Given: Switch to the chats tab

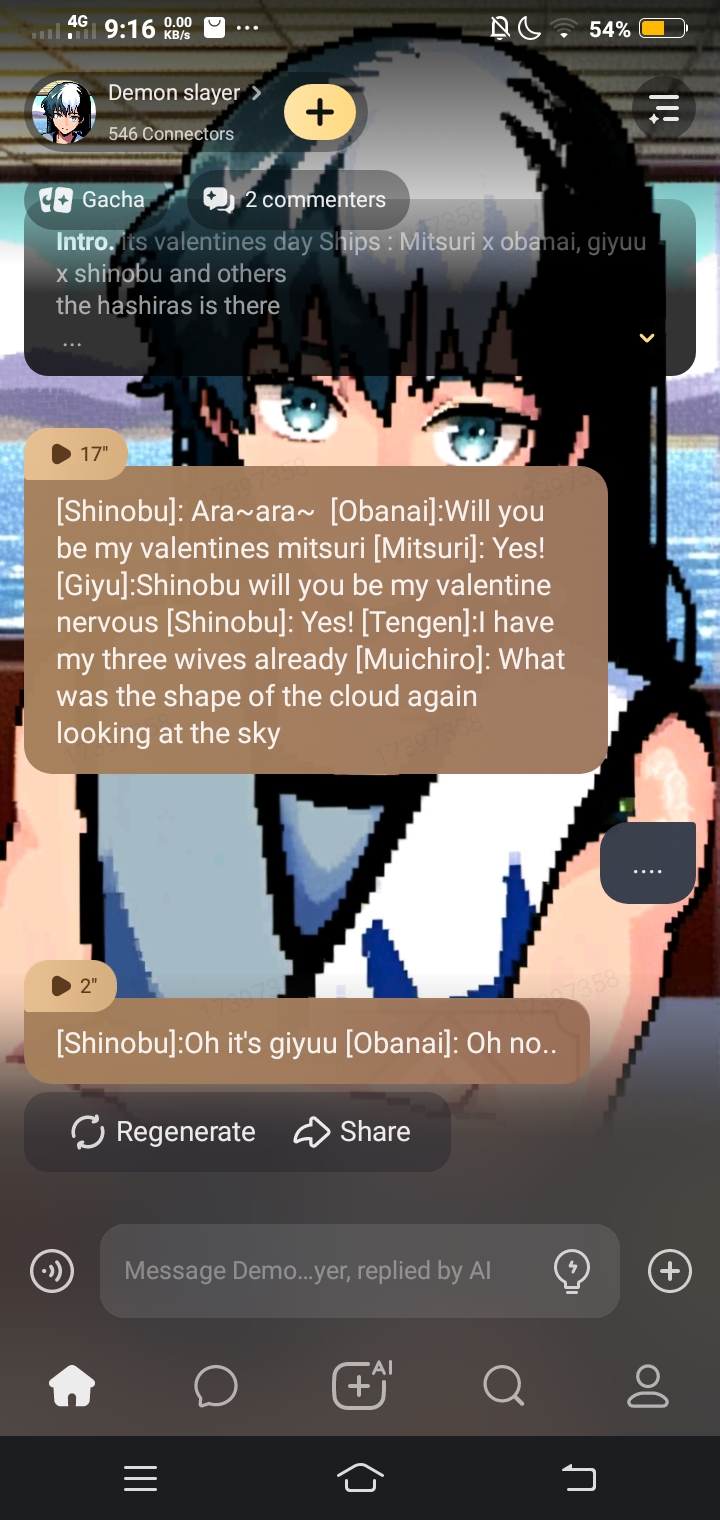Looking at the screenshot, I should pos(216,1386).
